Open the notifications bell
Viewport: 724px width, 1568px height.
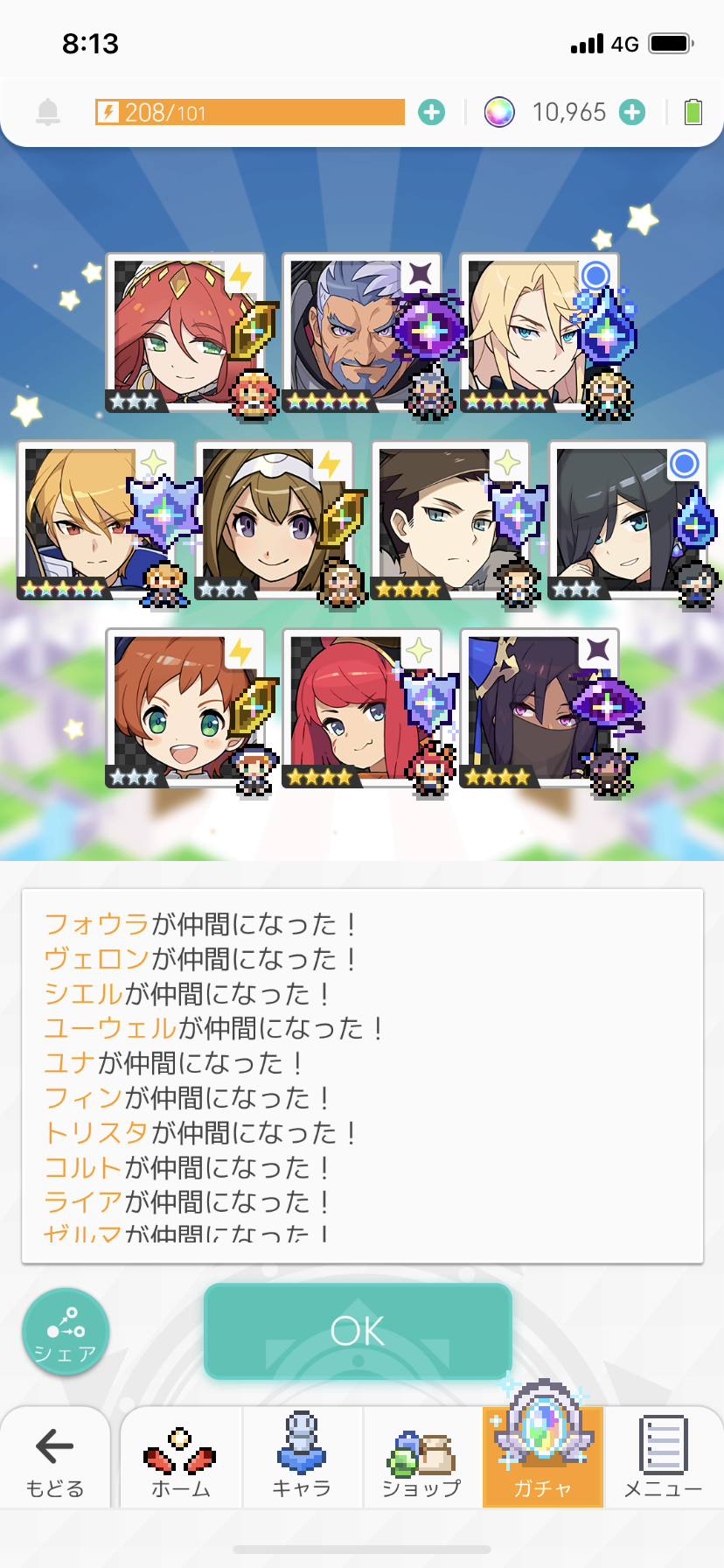coord(48,112)
